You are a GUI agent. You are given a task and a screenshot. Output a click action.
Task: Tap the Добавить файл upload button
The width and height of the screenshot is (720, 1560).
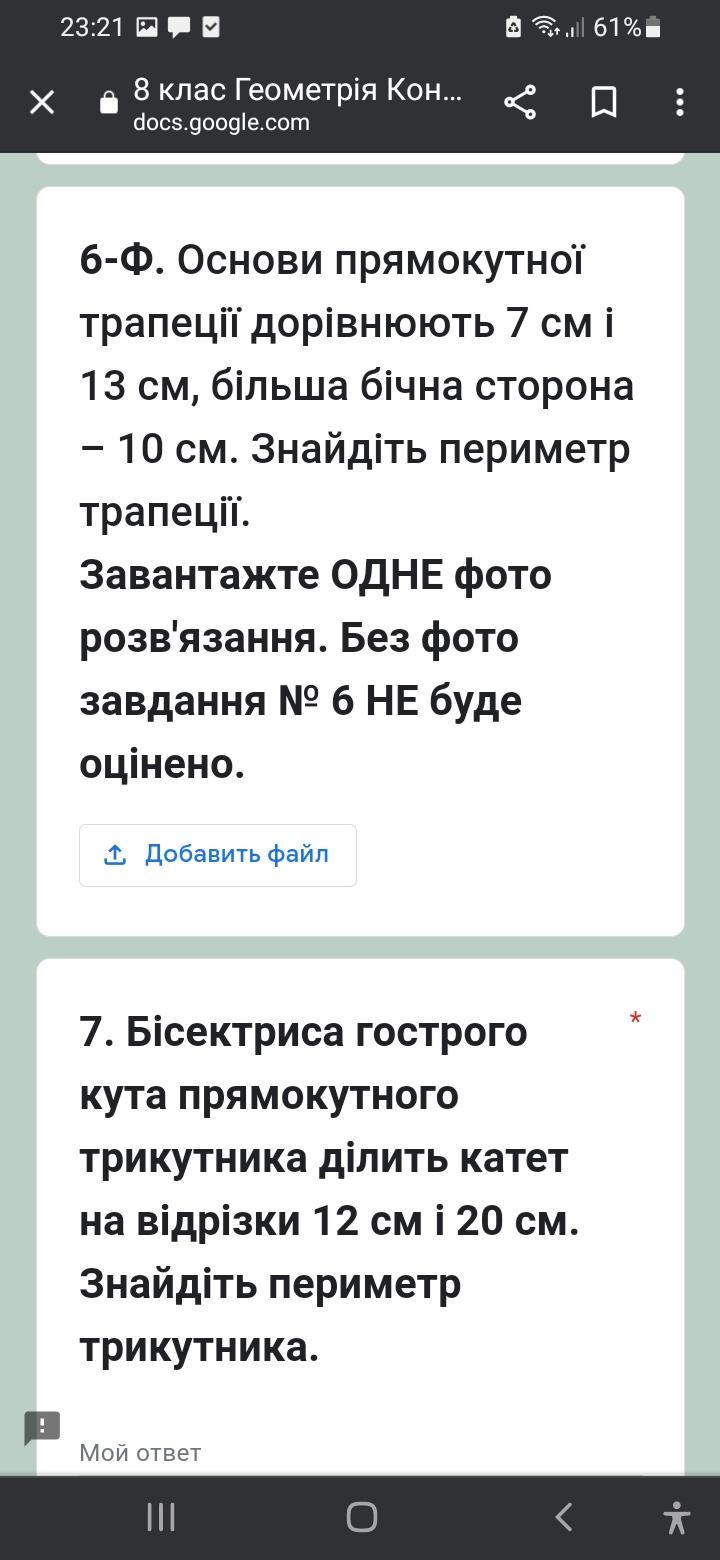tap(218, 855)
